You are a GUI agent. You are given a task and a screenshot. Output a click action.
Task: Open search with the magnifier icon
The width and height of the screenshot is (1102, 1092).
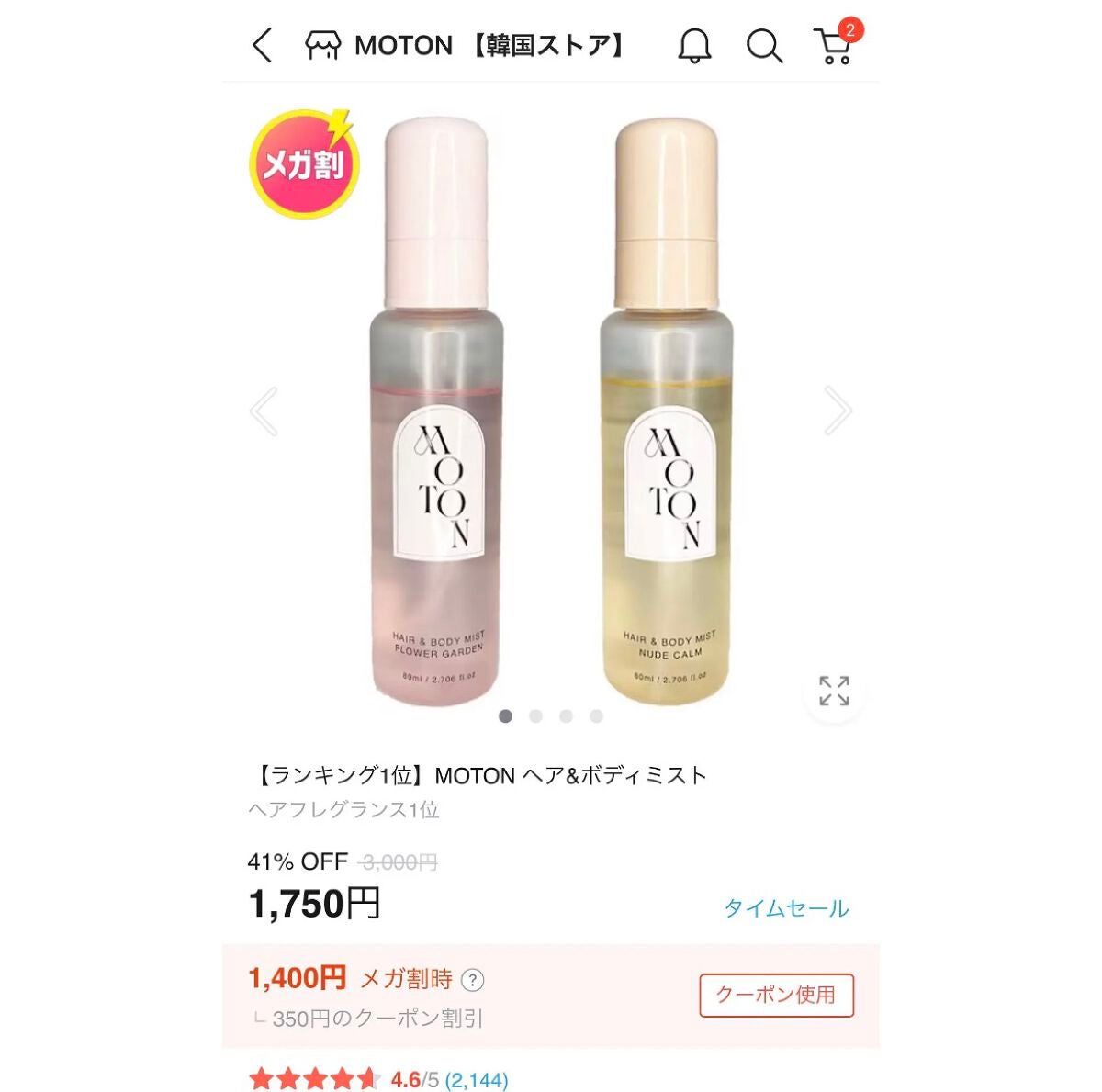tap(764, 45)
